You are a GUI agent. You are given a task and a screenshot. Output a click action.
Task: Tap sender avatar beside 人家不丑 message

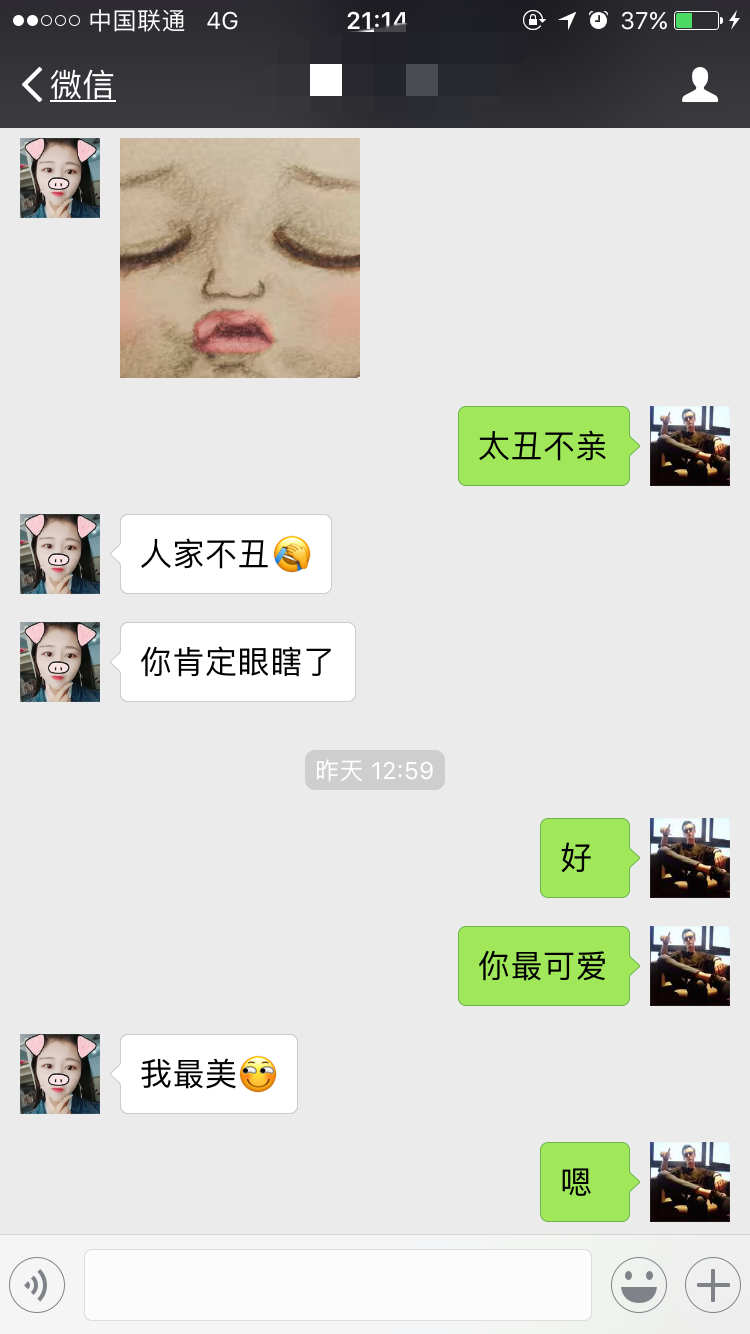point(60,554)
